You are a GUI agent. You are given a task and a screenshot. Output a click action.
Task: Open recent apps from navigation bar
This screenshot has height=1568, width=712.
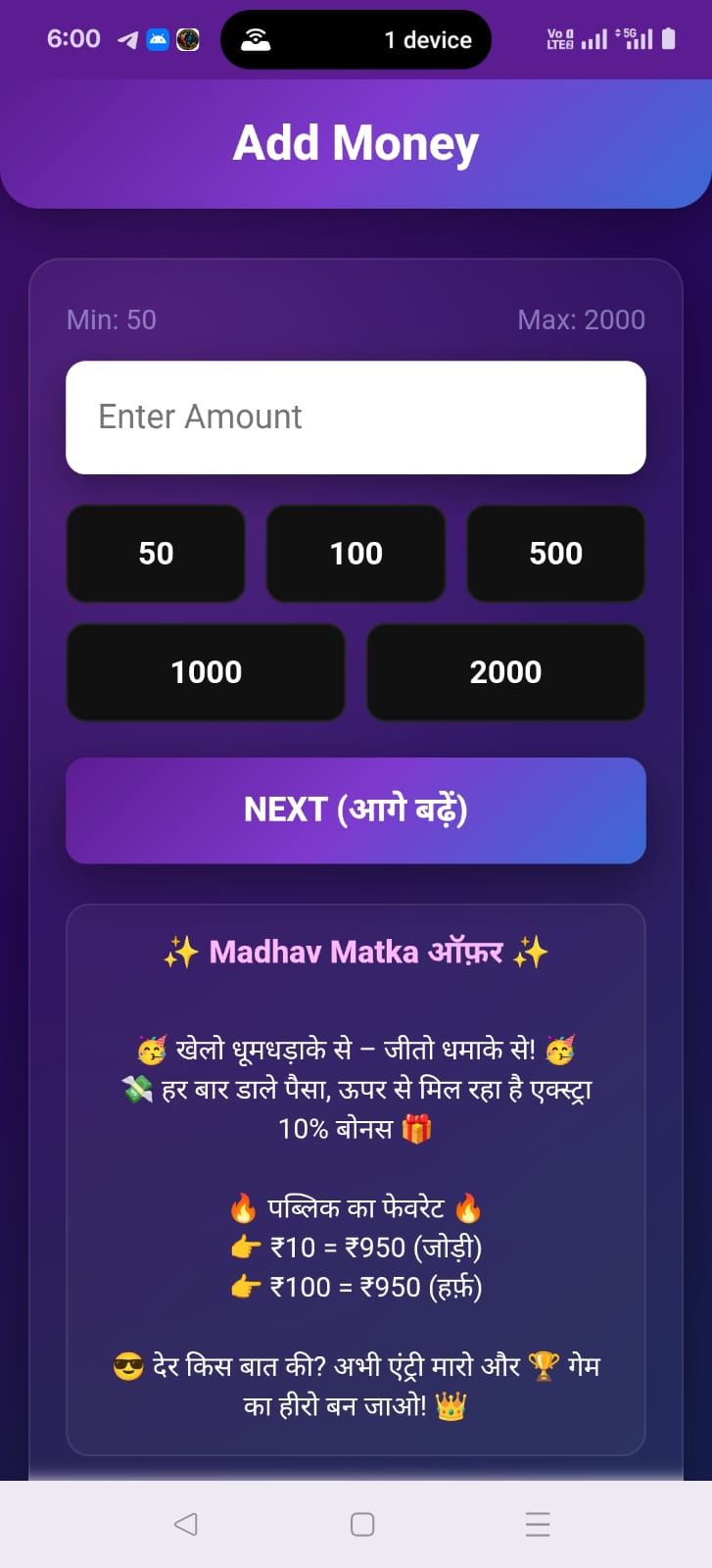(538, 1524)
